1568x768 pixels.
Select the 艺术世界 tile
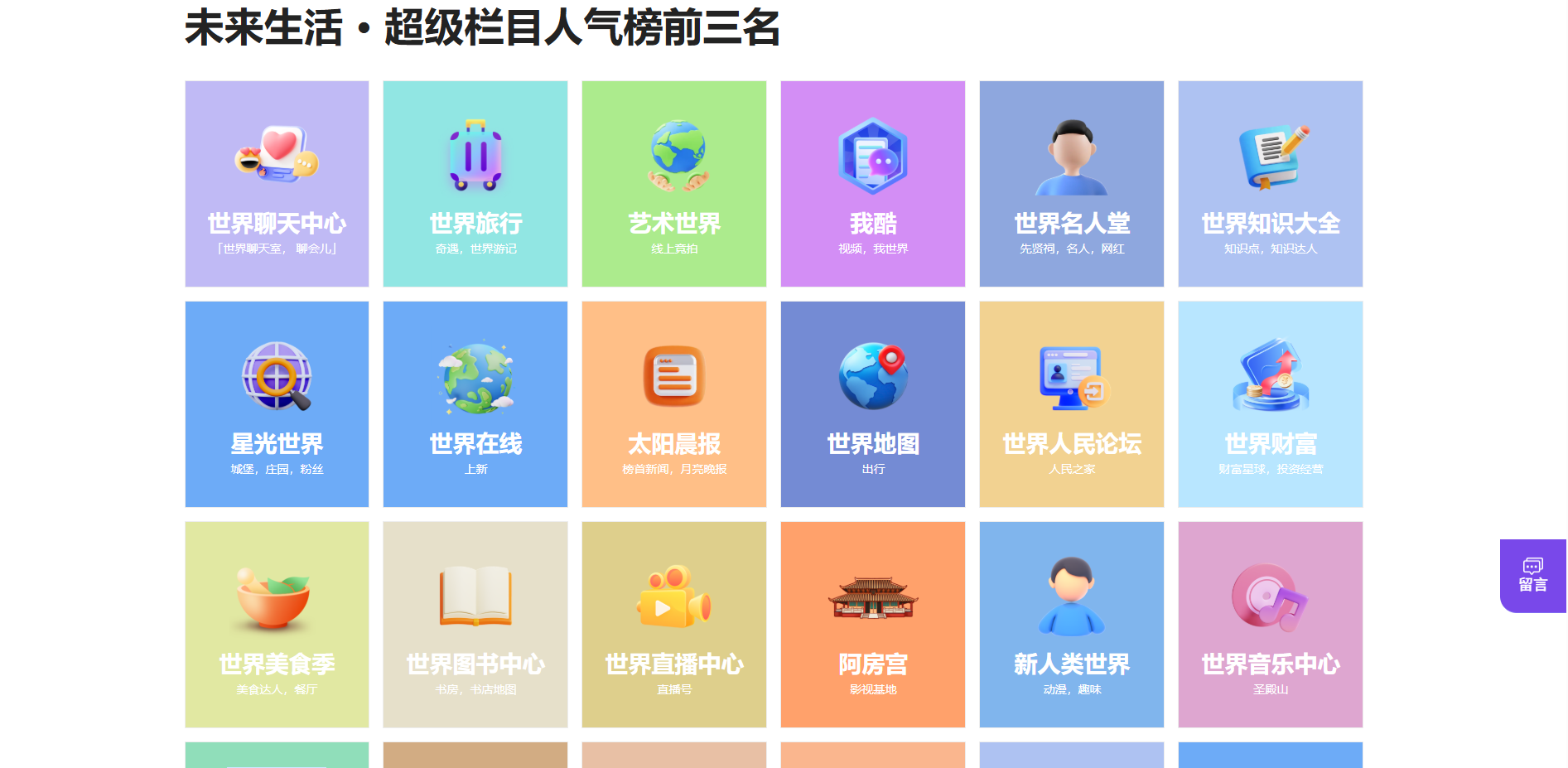pos(674,184)
